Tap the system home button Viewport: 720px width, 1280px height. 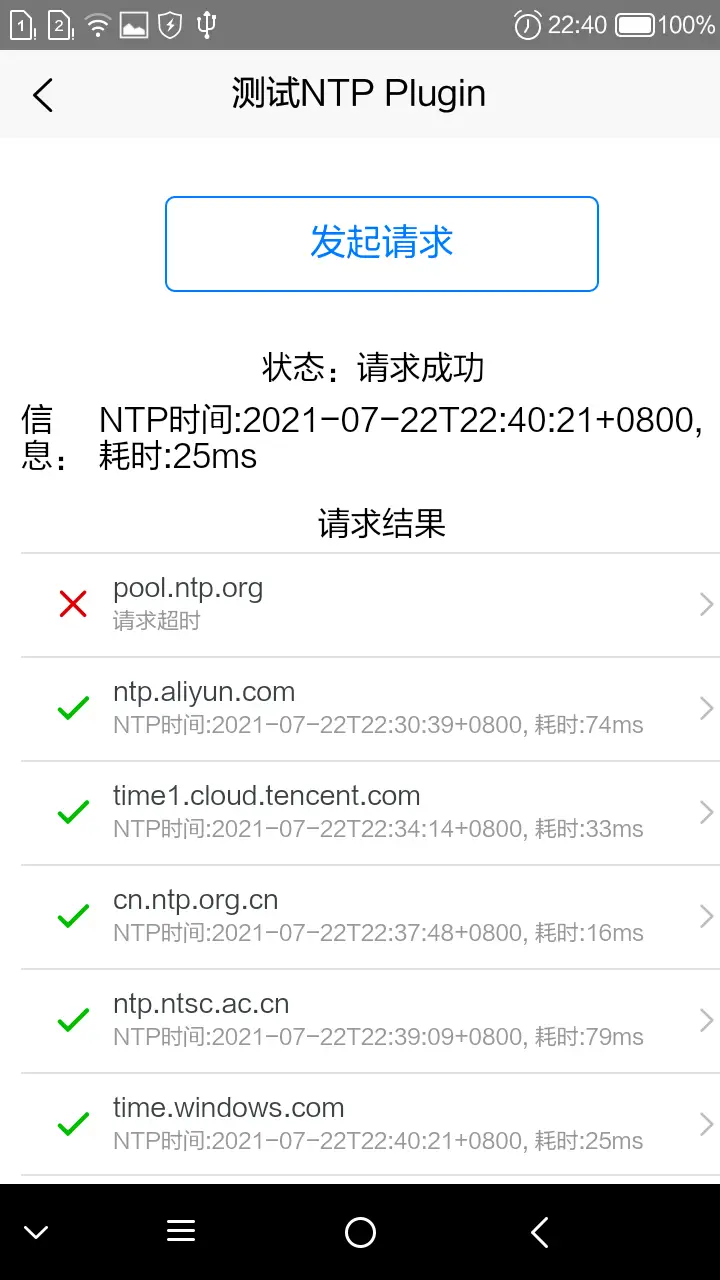click(360, 1232)
